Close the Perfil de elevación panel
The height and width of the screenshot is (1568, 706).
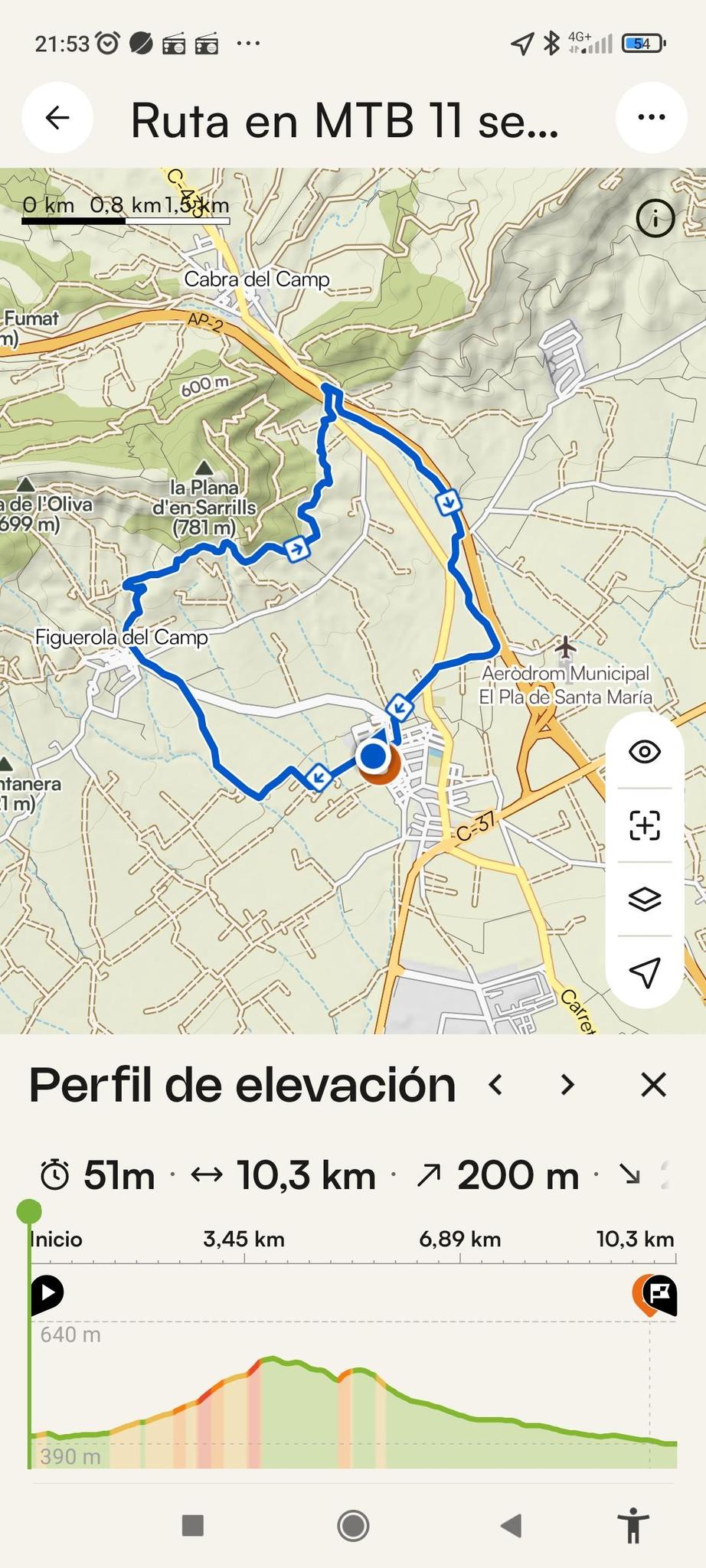(x=653, y=1085)
